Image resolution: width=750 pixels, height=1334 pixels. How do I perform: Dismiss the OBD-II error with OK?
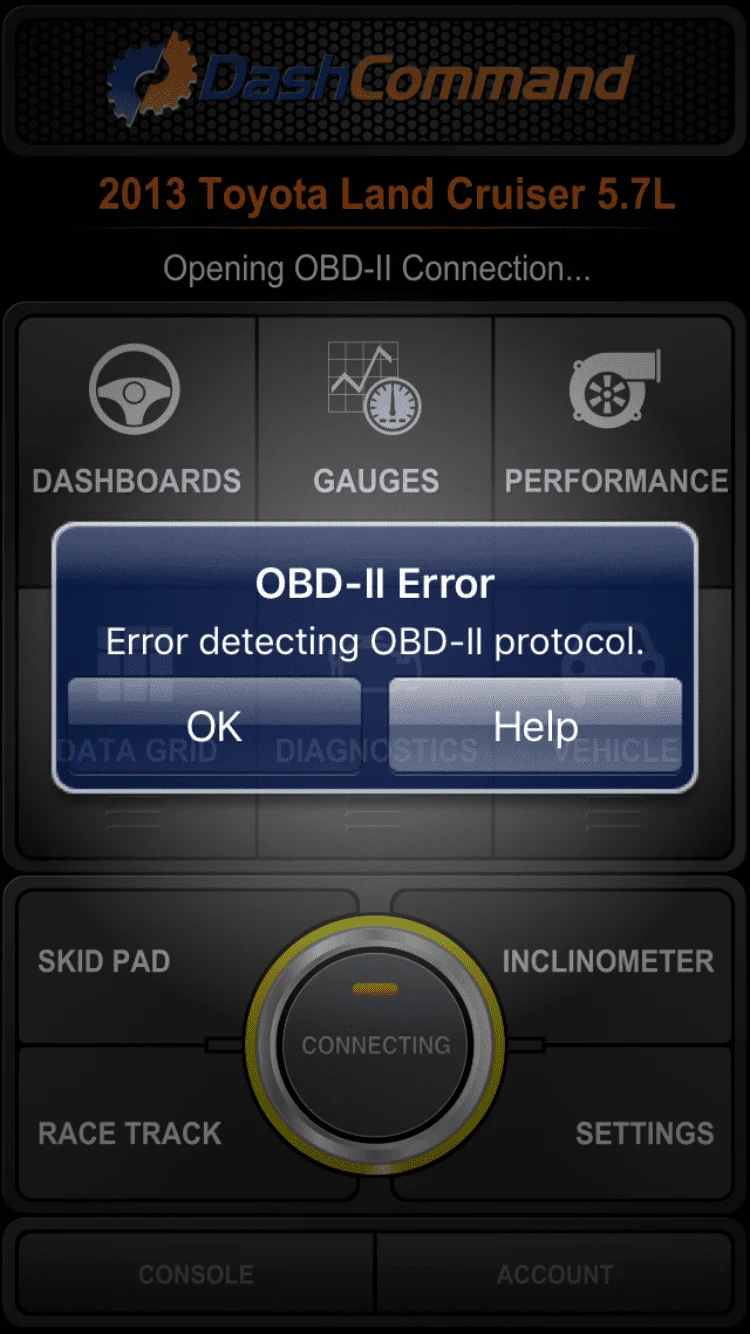214,725
